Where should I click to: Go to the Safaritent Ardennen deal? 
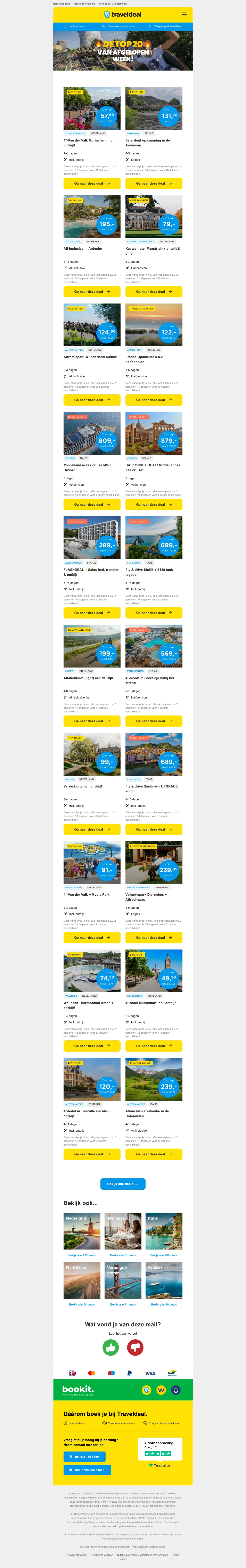[x=154, y=183]
